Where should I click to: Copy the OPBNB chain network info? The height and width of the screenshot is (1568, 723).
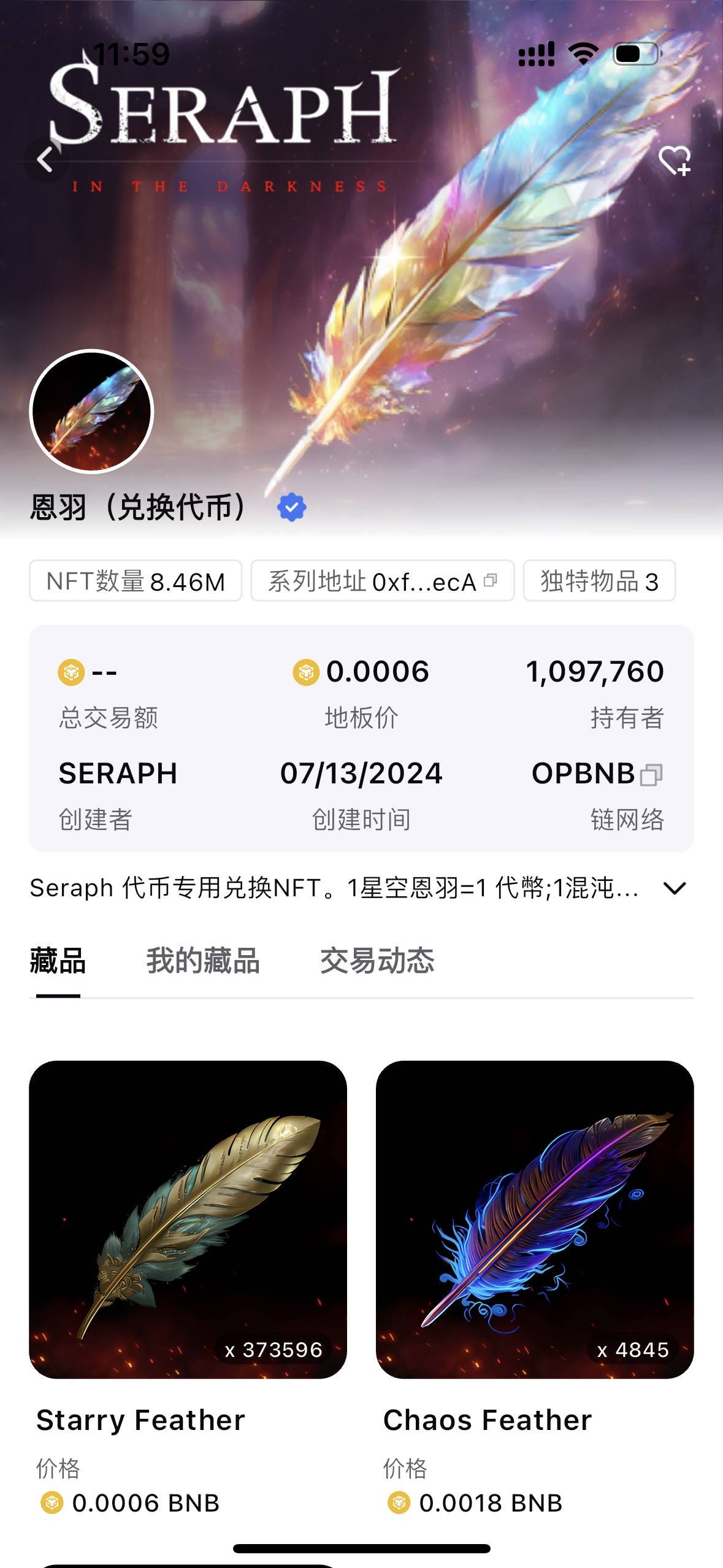[651, 775]
